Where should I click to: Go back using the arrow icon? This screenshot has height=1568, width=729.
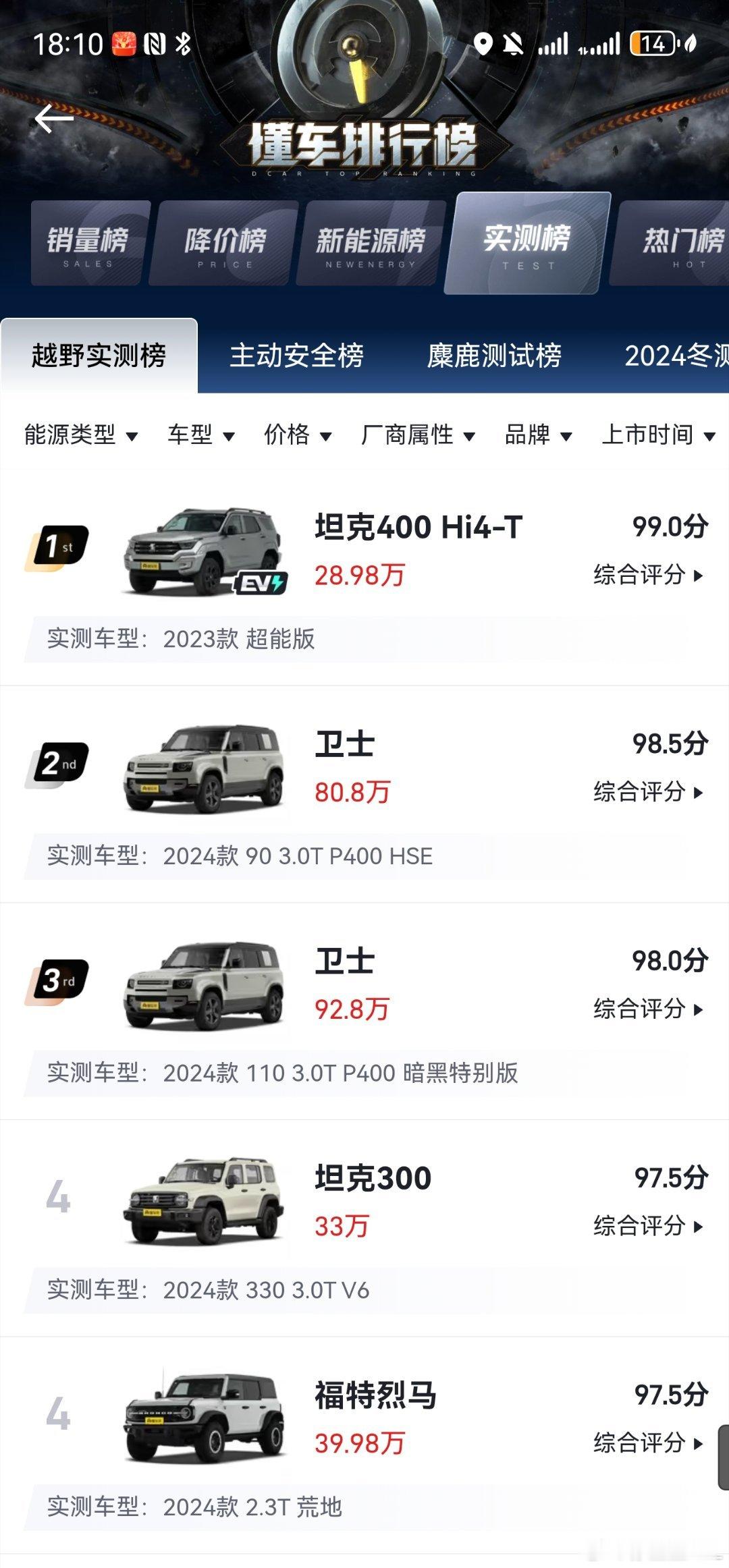(x=54, y=119)
